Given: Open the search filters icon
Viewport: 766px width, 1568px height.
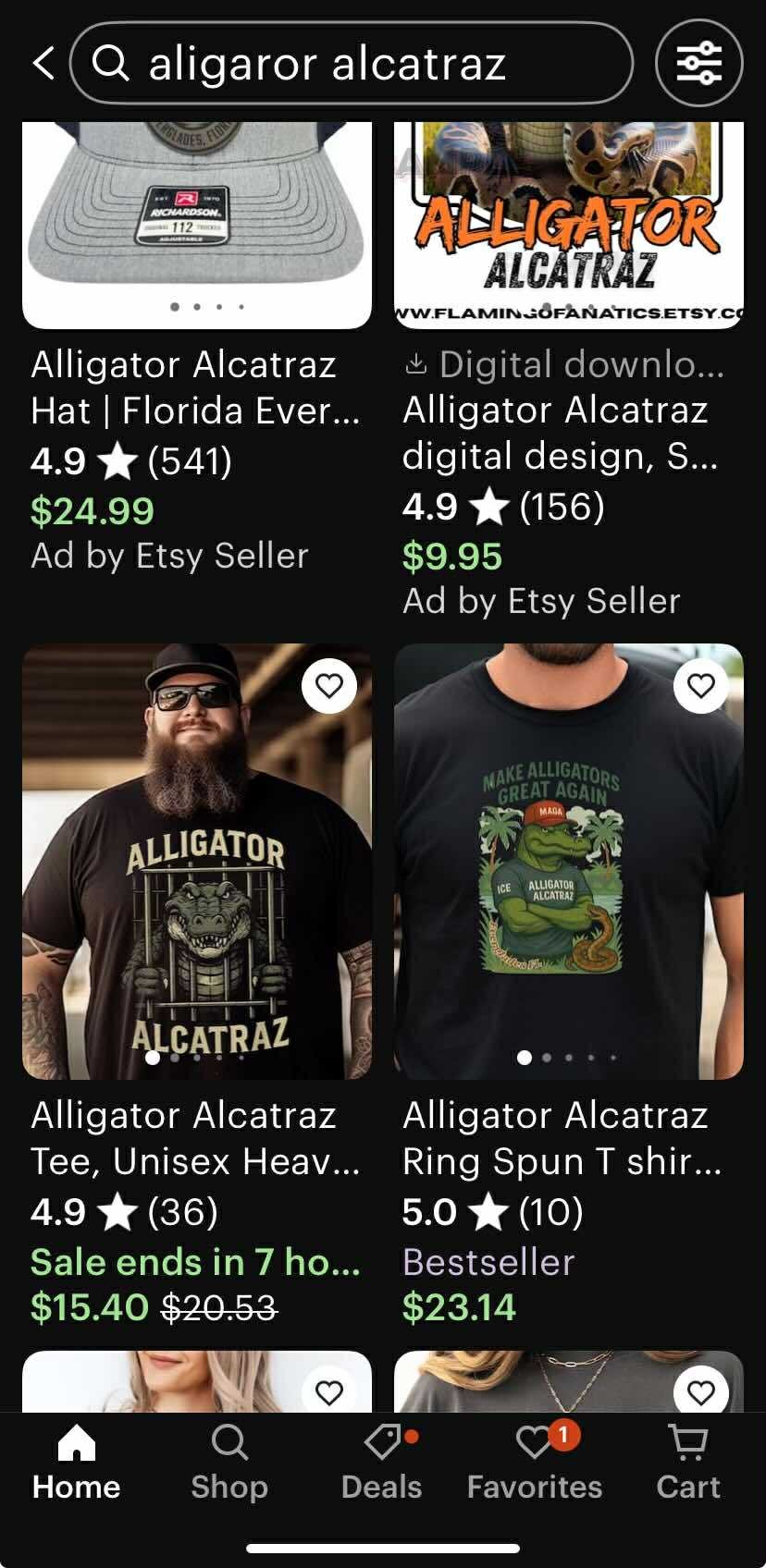Looking at the screenshot, I should [698, 63].
